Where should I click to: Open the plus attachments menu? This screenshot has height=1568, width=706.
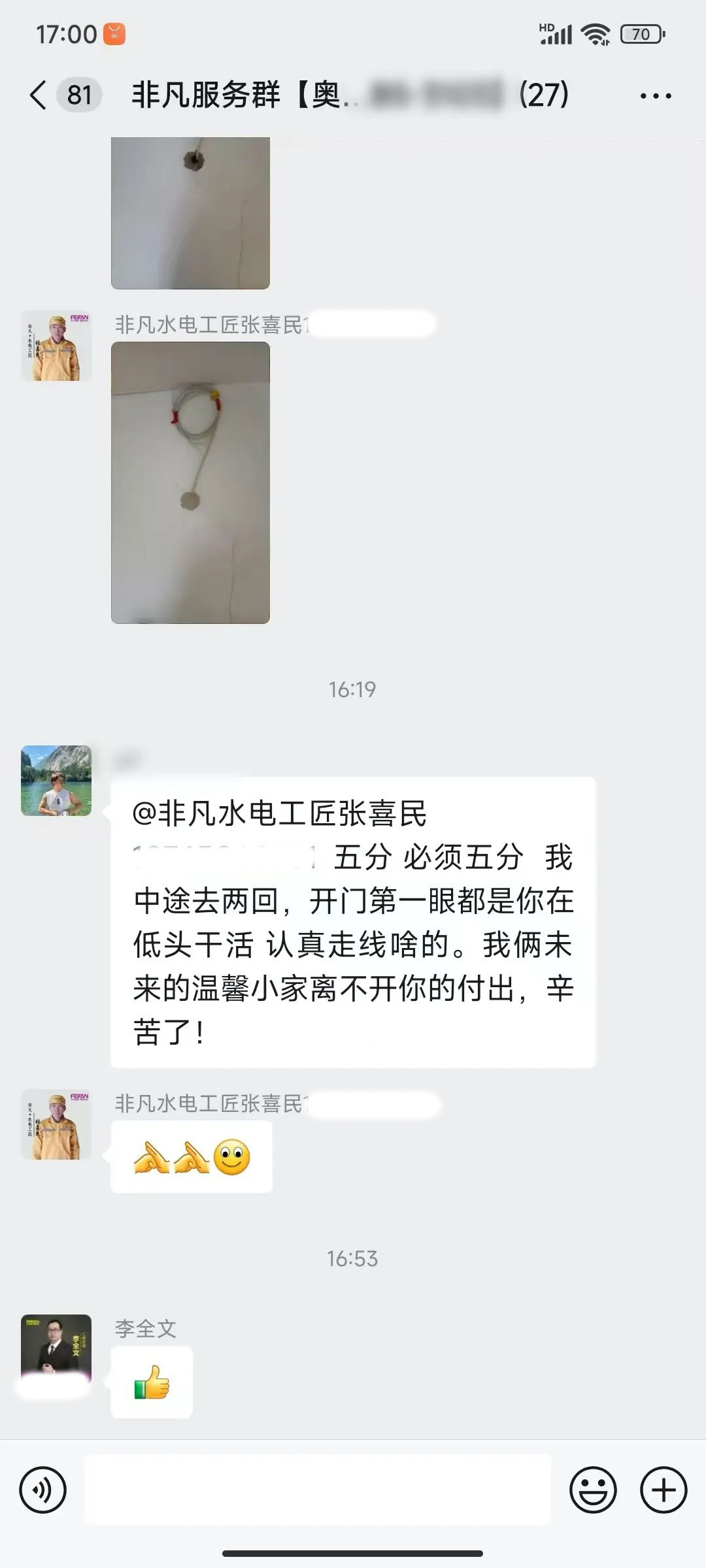[x=664, y=1490]
